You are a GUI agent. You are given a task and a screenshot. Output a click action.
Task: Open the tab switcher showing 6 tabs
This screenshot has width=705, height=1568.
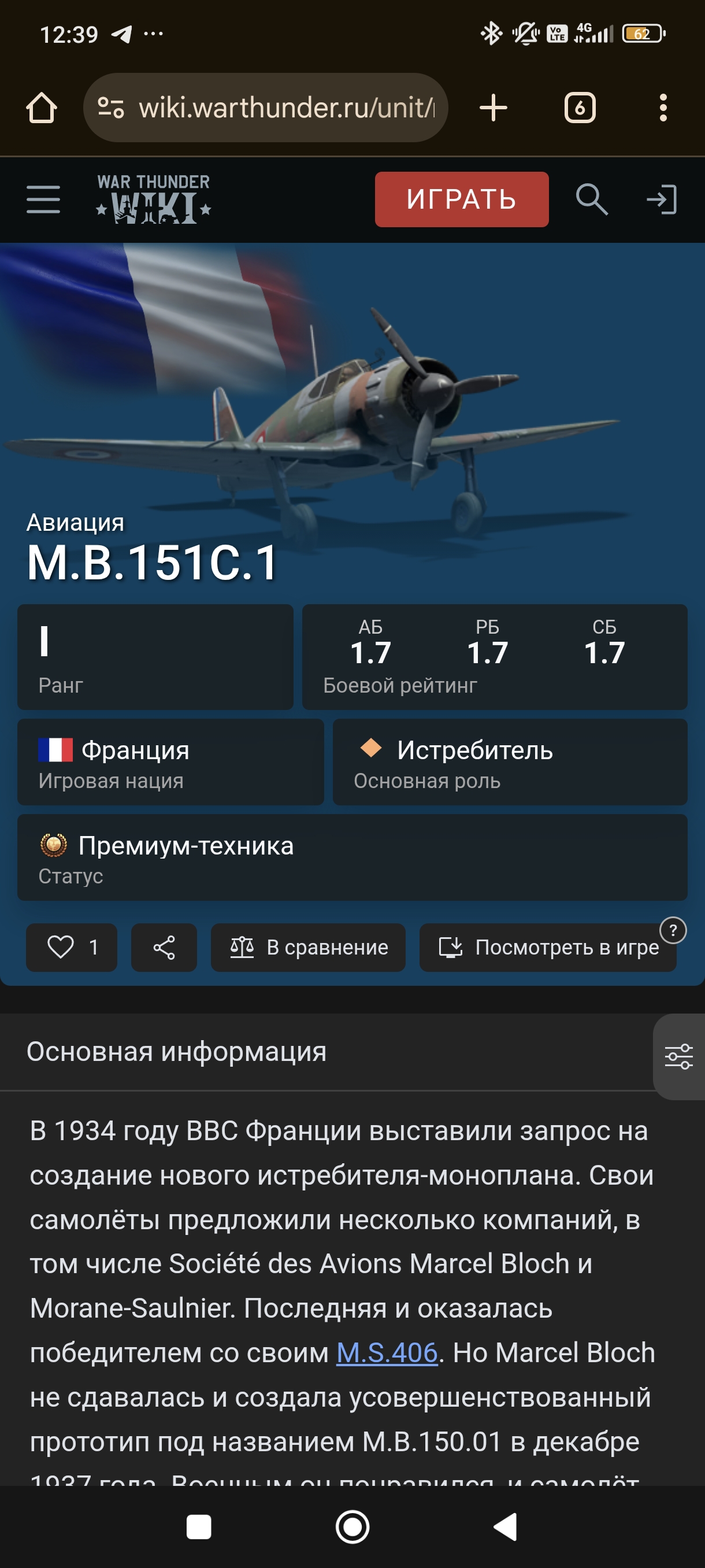pos(579,108)
